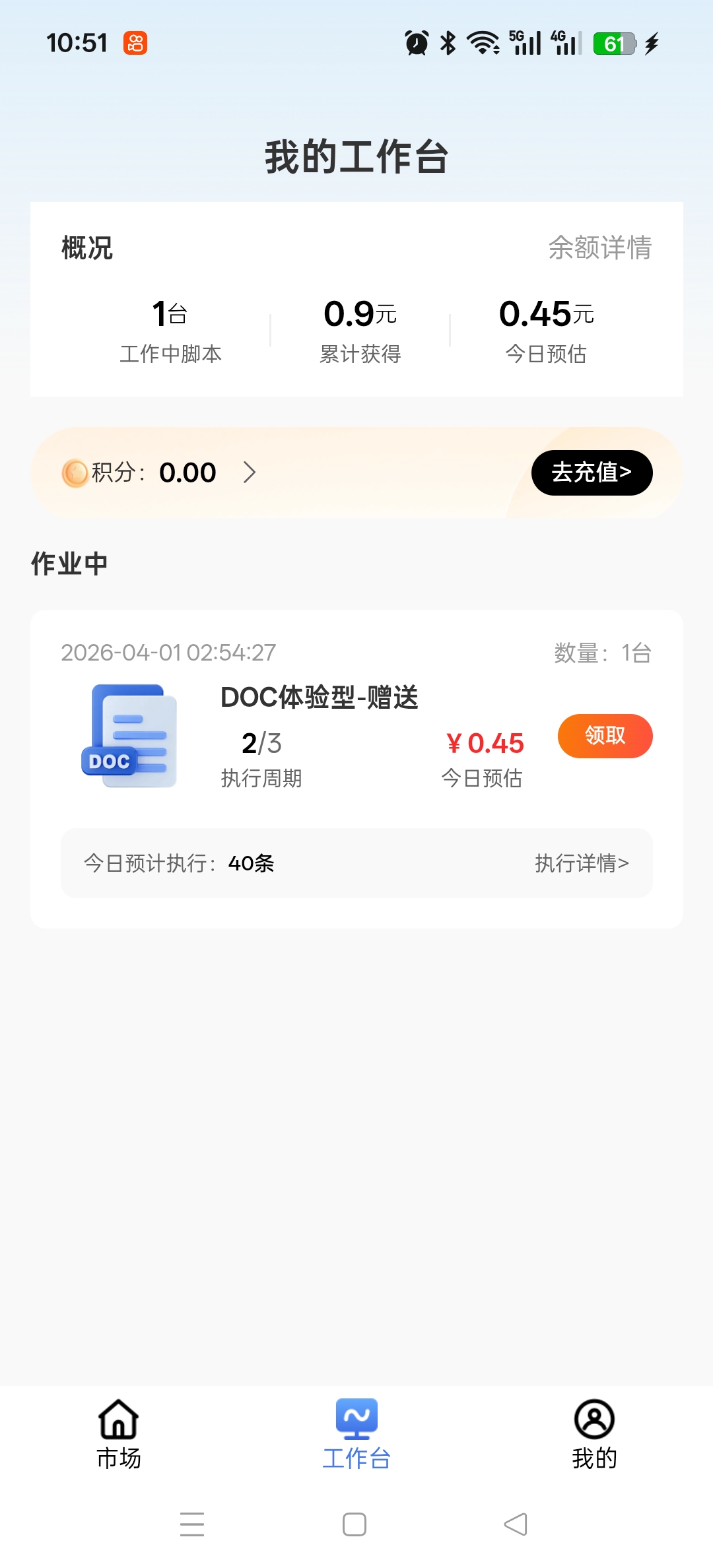
Task: Open the DOC体验型-赠送 job card
Action: pyautogui.click(x=320, y=698)
